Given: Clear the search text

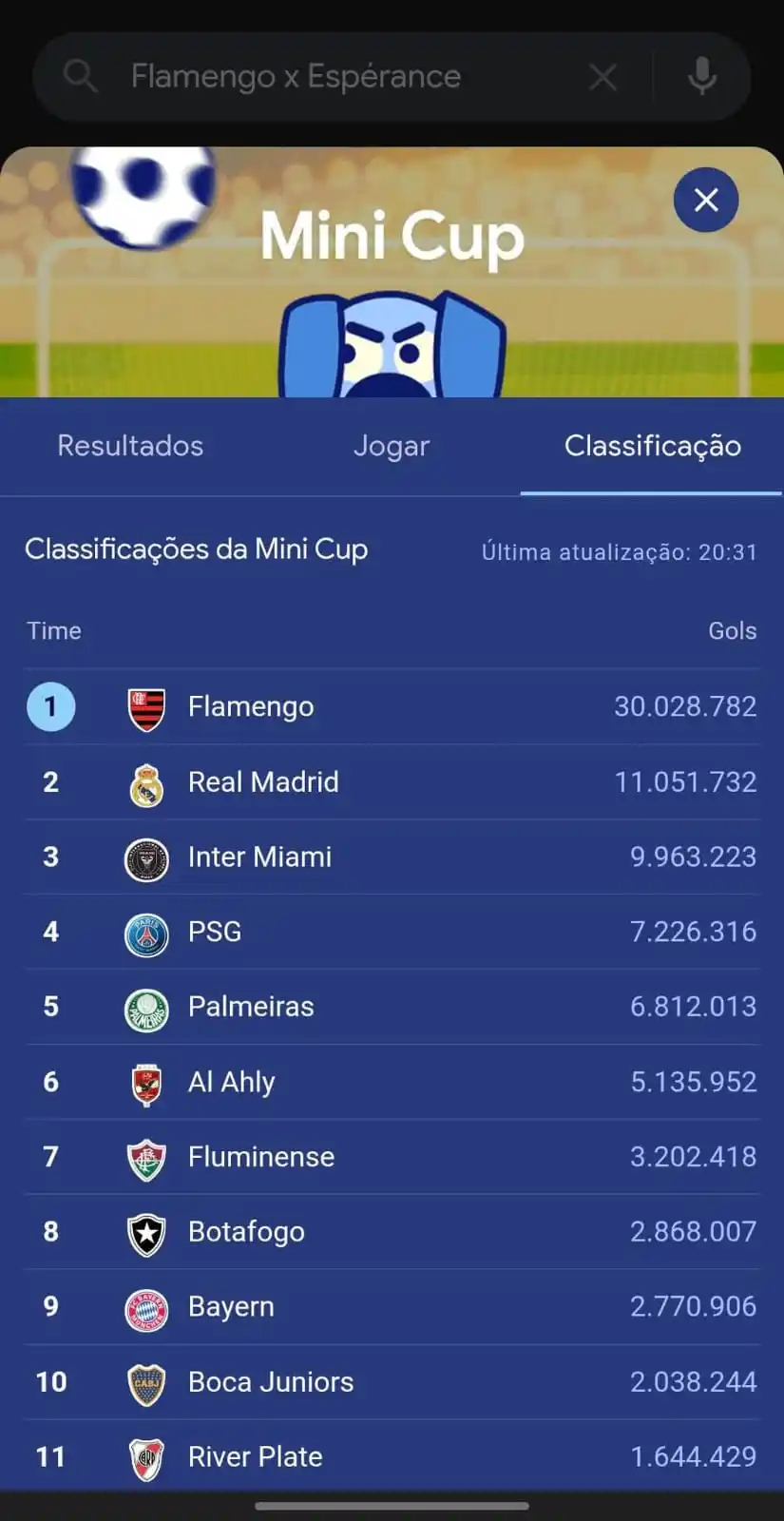Looking at the screenshot, I should (x=602, y=77).
